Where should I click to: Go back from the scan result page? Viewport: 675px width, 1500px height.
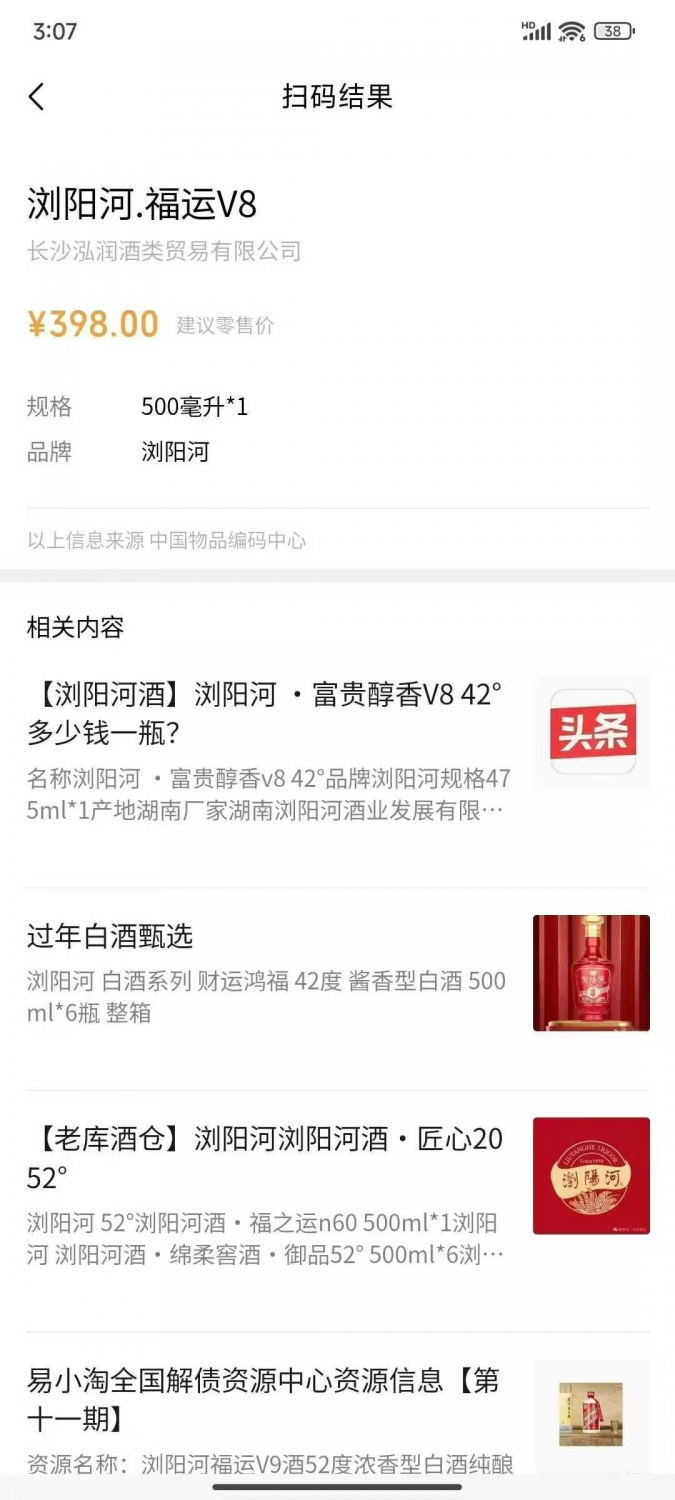coord(37,97)
